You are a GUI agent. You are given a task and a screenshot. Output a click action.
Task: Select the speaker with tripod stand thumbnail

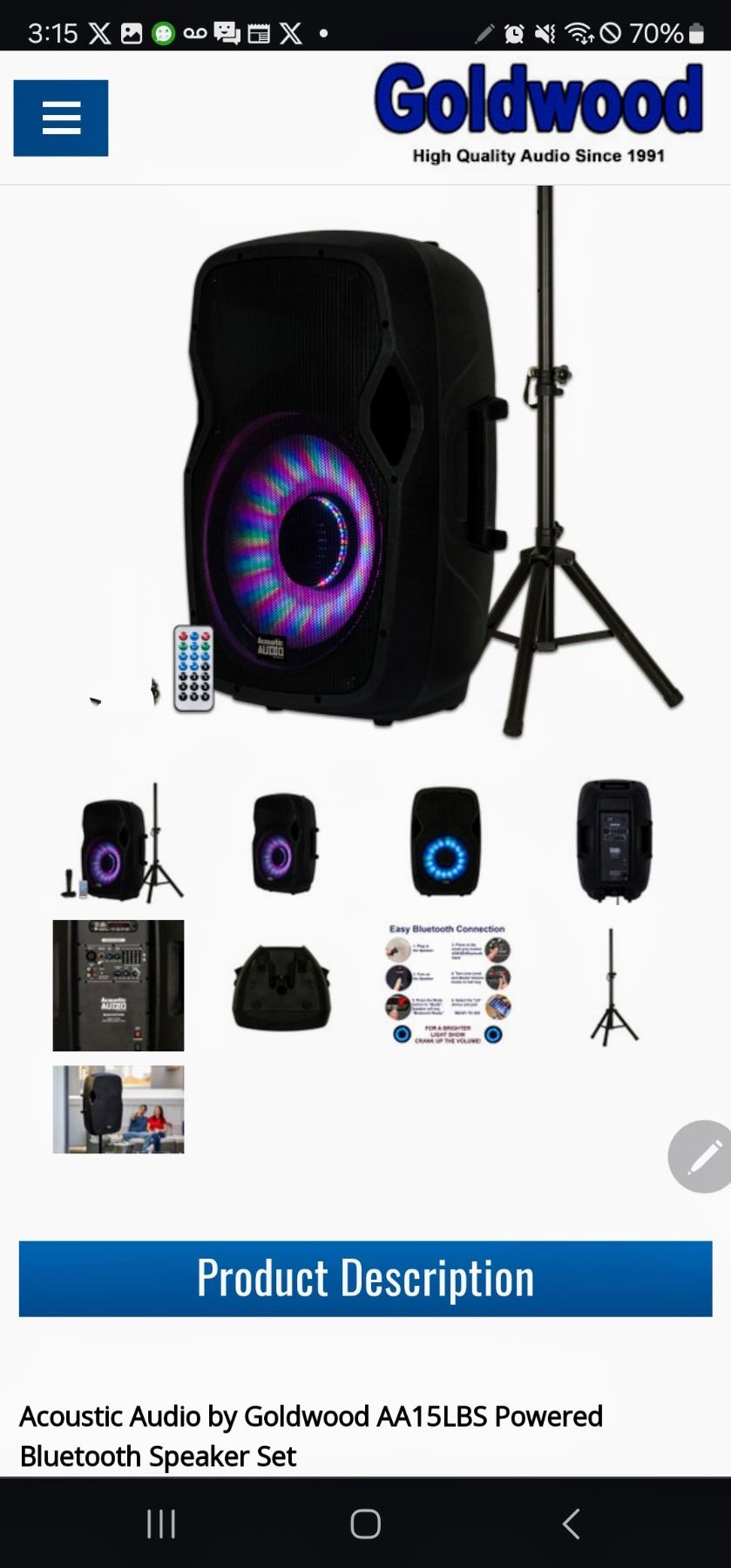(x=118, y=843)
